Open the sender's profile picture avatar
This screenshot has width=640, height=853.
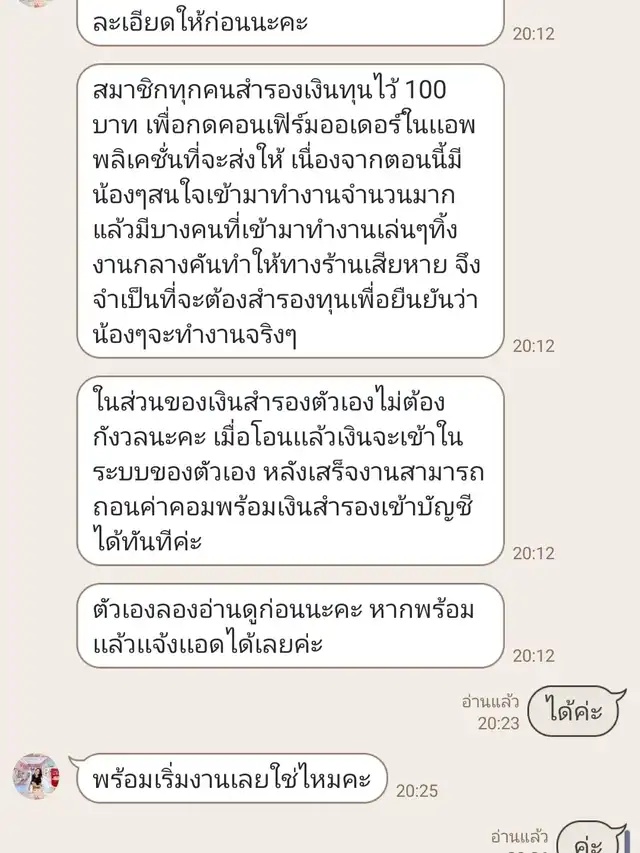point(36,776)
